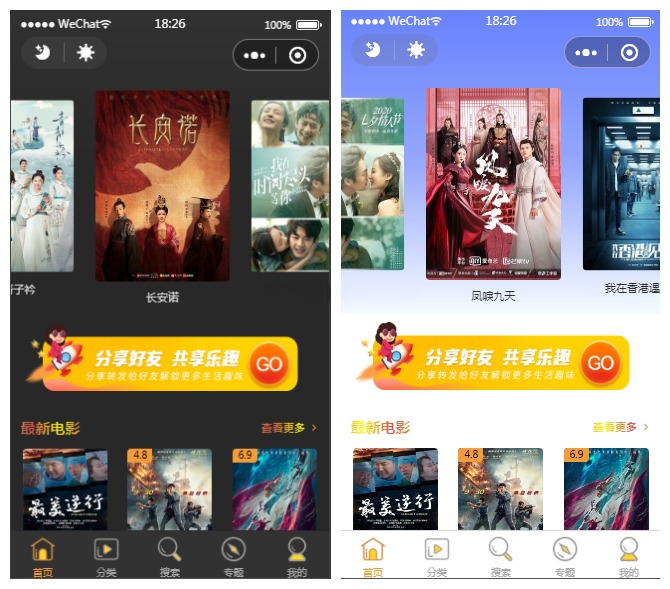Tap the GO share banner in dark-theme screen
The width and height of the screenshot is (670, 589).
[x=268, y=364]
